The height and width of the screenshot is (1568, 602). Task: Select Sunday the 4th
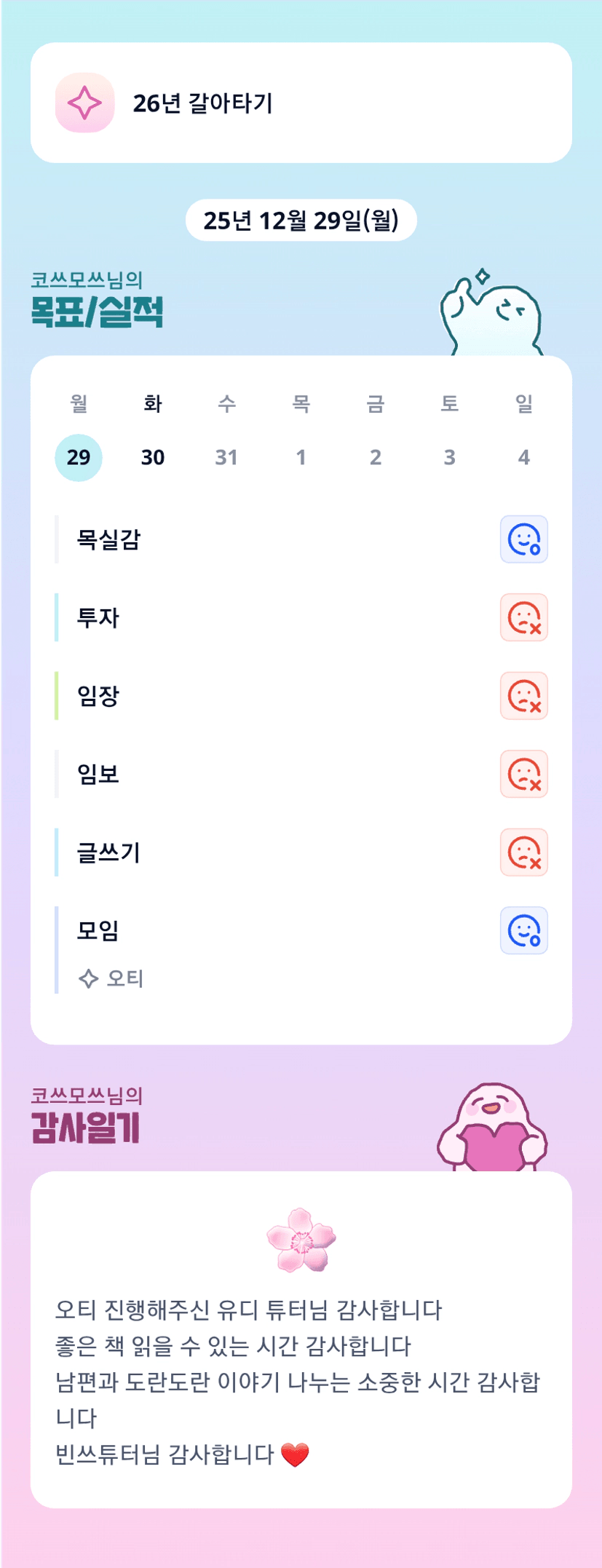(523, 457)
